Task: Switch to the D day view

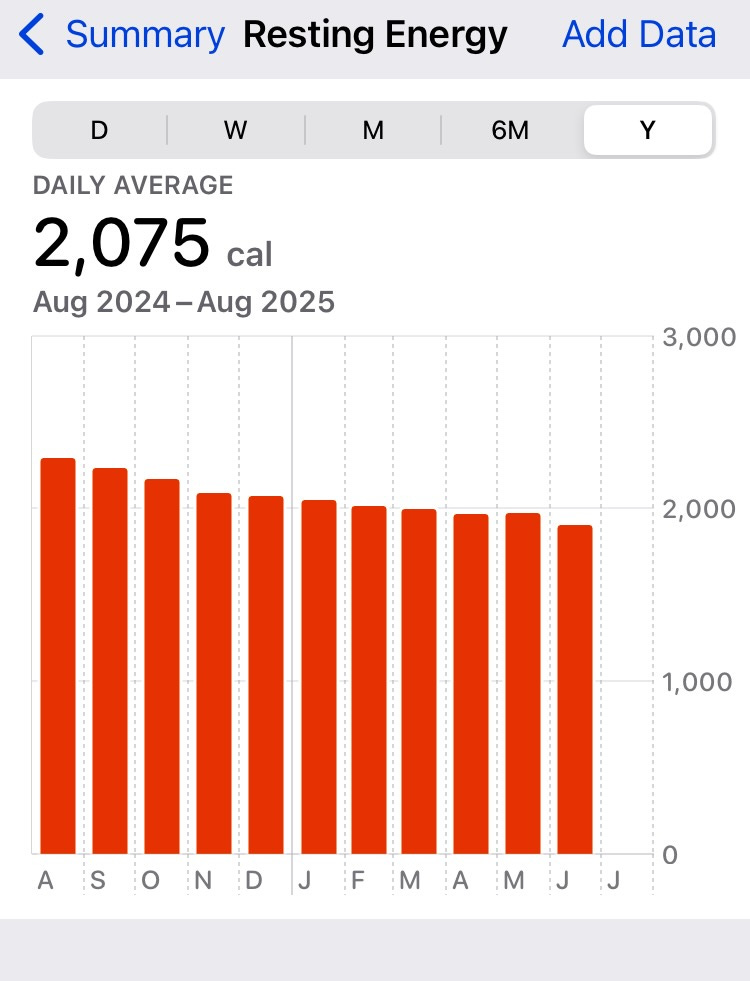Action: [100, 131]
